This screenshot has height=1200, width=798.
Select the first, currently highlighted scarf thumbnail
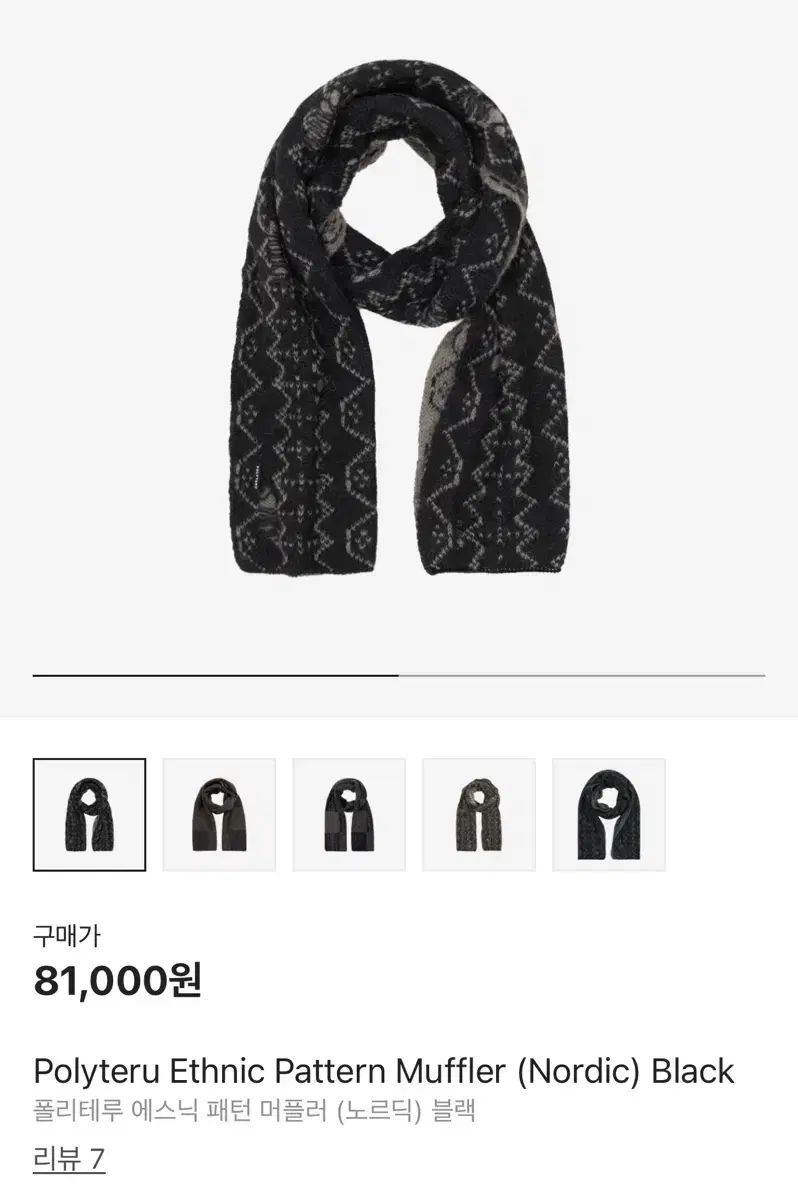tap(89, 814)
